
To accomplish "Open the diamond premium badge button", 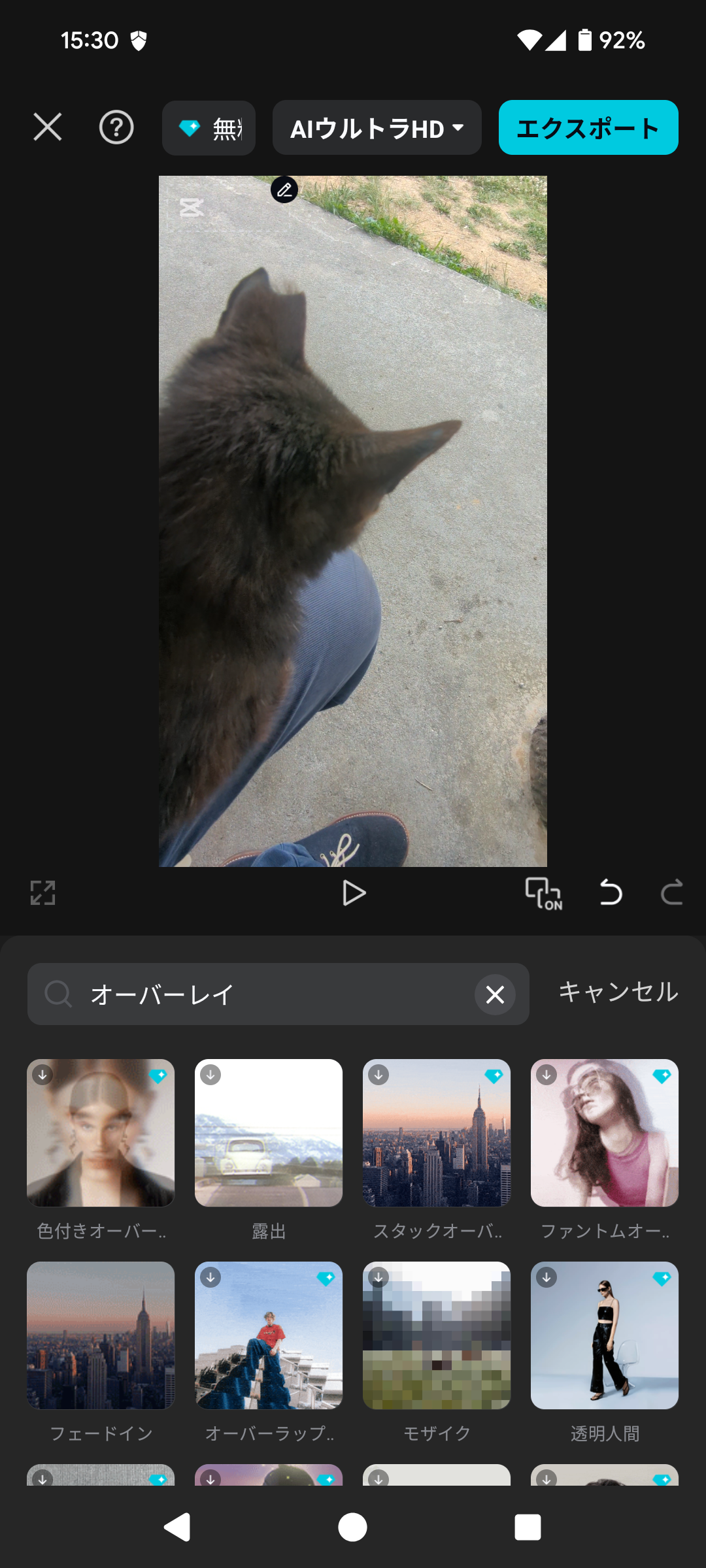I will pos(209,128).
